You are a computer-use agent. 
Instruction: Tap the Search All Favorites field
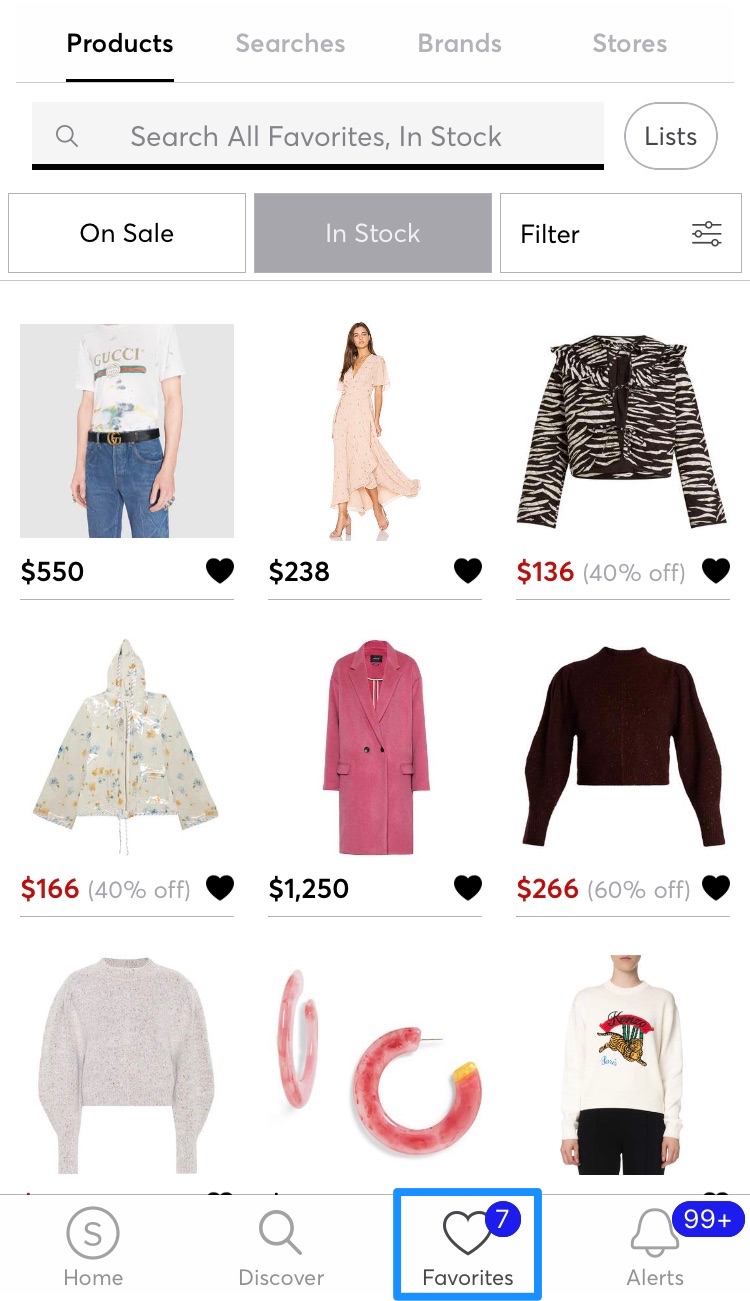(x=318, y=136)
